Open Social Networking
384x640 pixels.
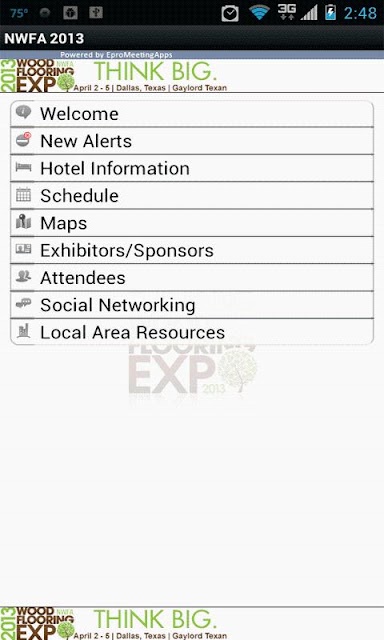192,305
